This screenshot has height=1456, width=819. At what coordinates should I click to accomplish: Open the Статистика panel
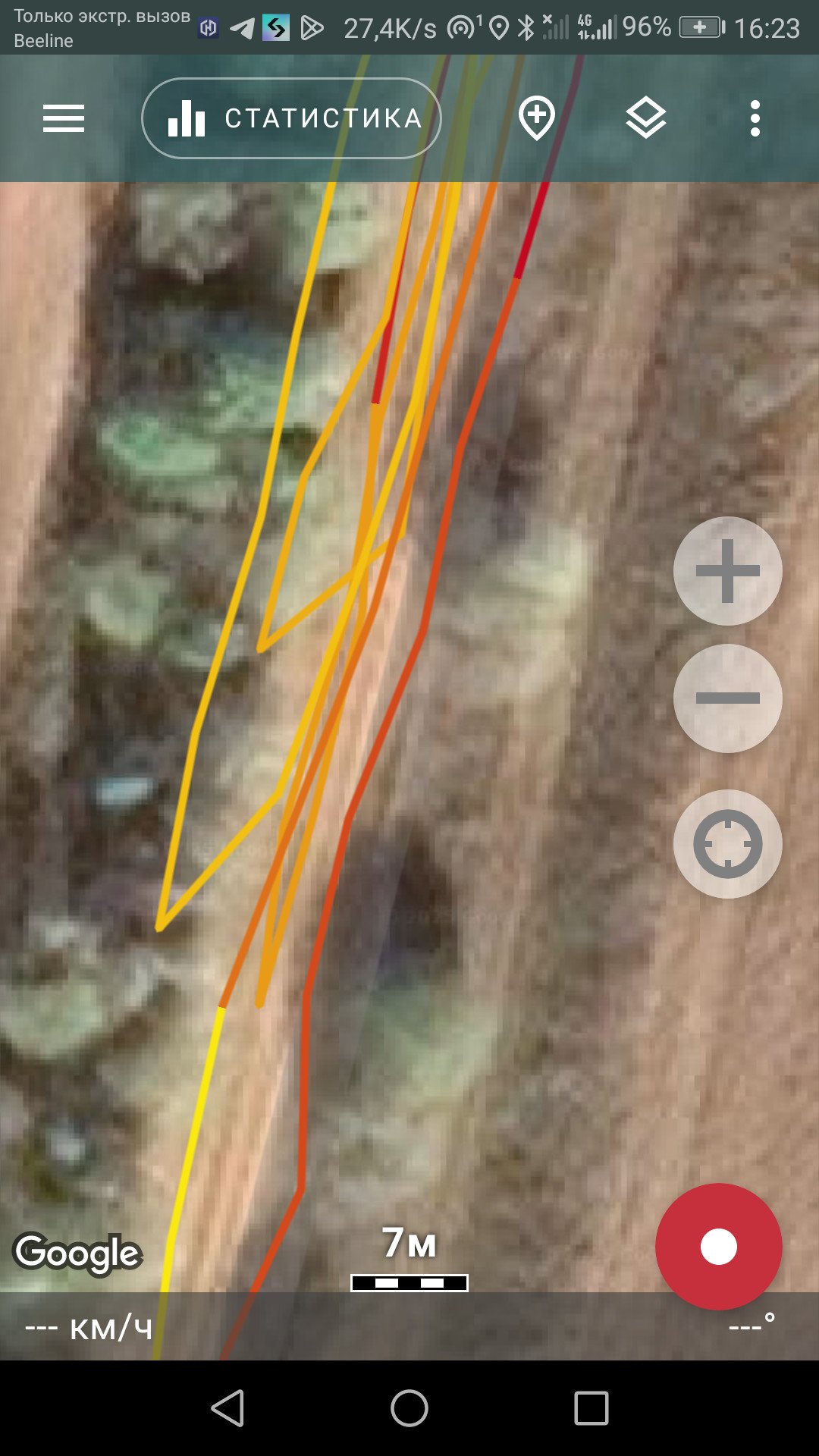click(x=291, y=118)
